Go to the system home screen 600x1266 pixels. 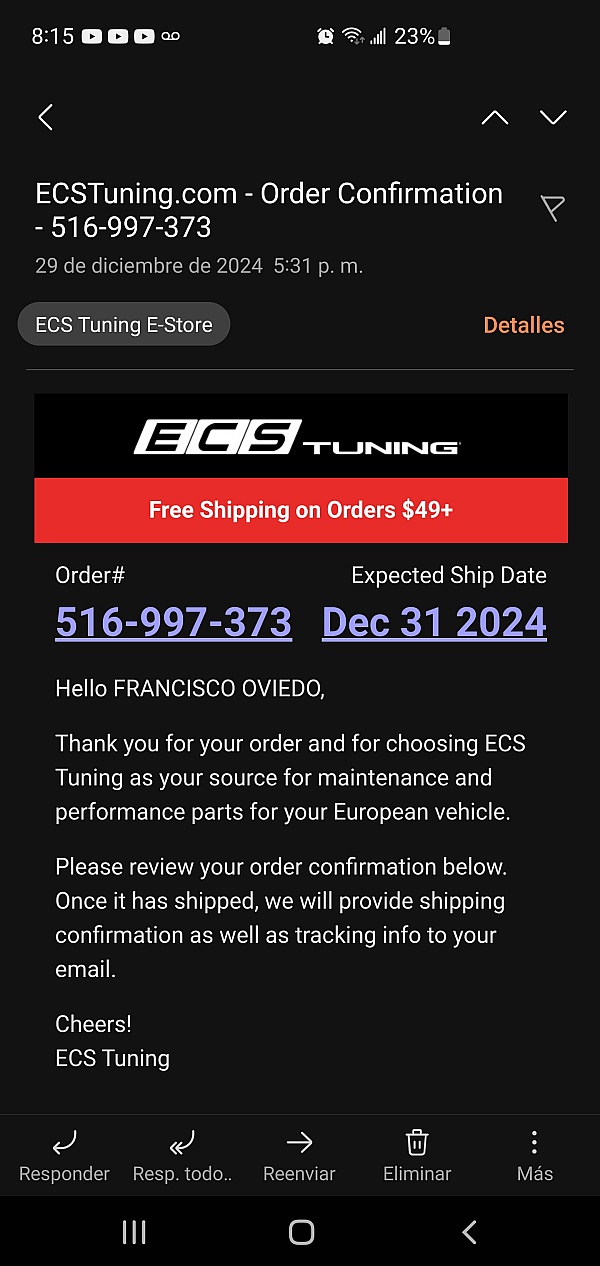click(x=301, y=1232)
